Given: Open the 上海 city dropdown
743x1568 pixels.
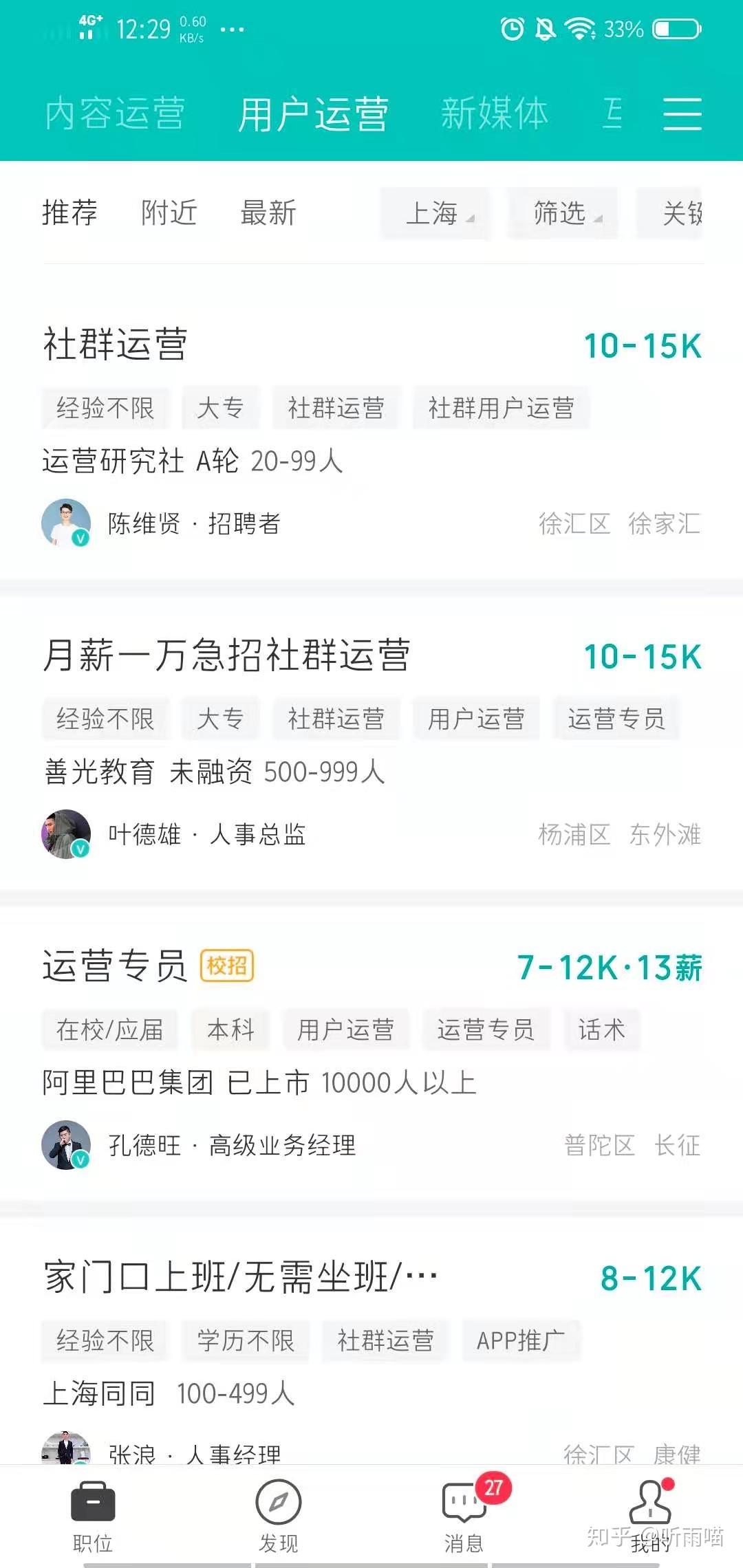Looking at the screenshot, I should (436, 213).
